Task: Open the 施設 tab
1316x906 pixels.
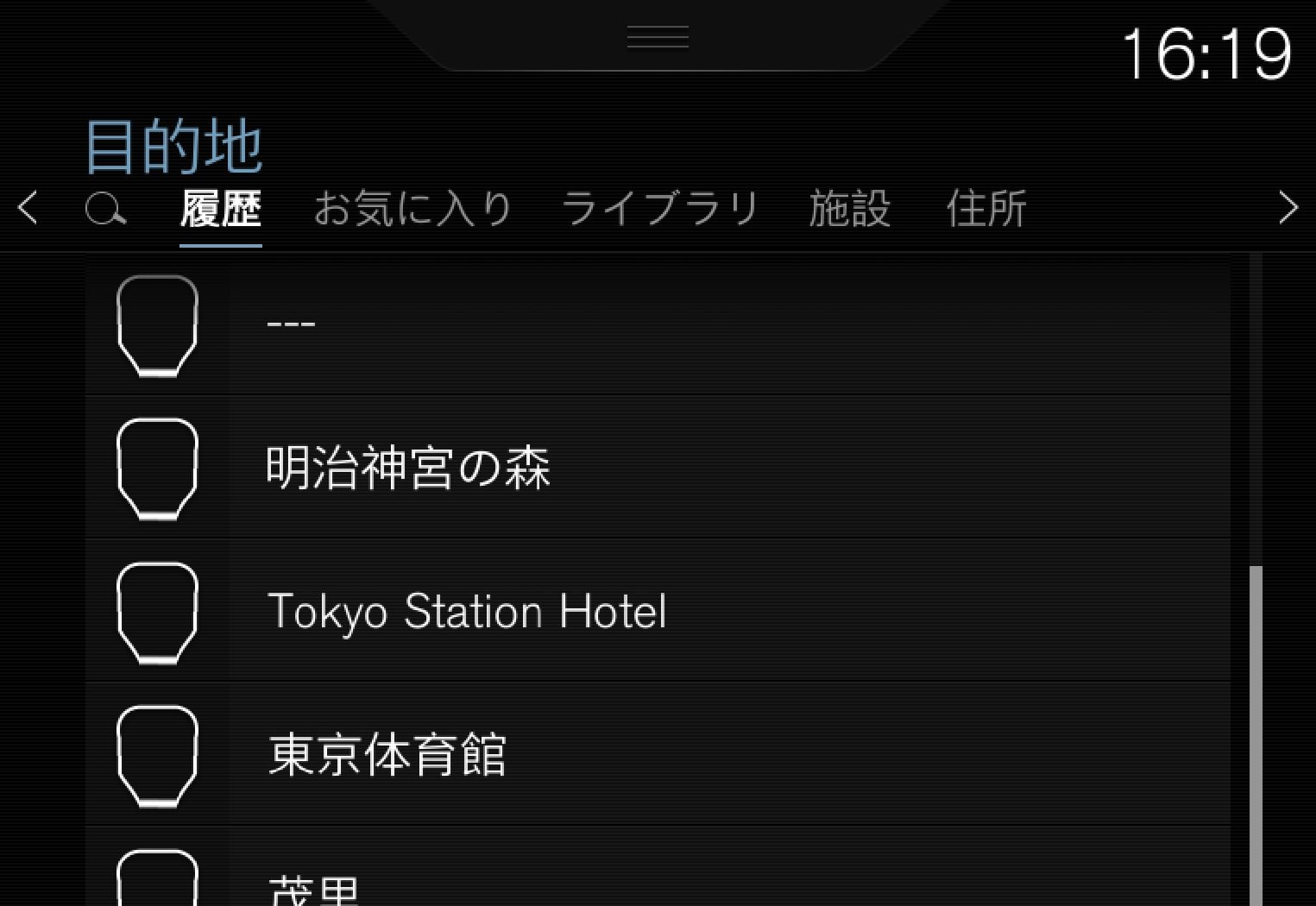Action: pyautogui.click(x=849, y=209)
